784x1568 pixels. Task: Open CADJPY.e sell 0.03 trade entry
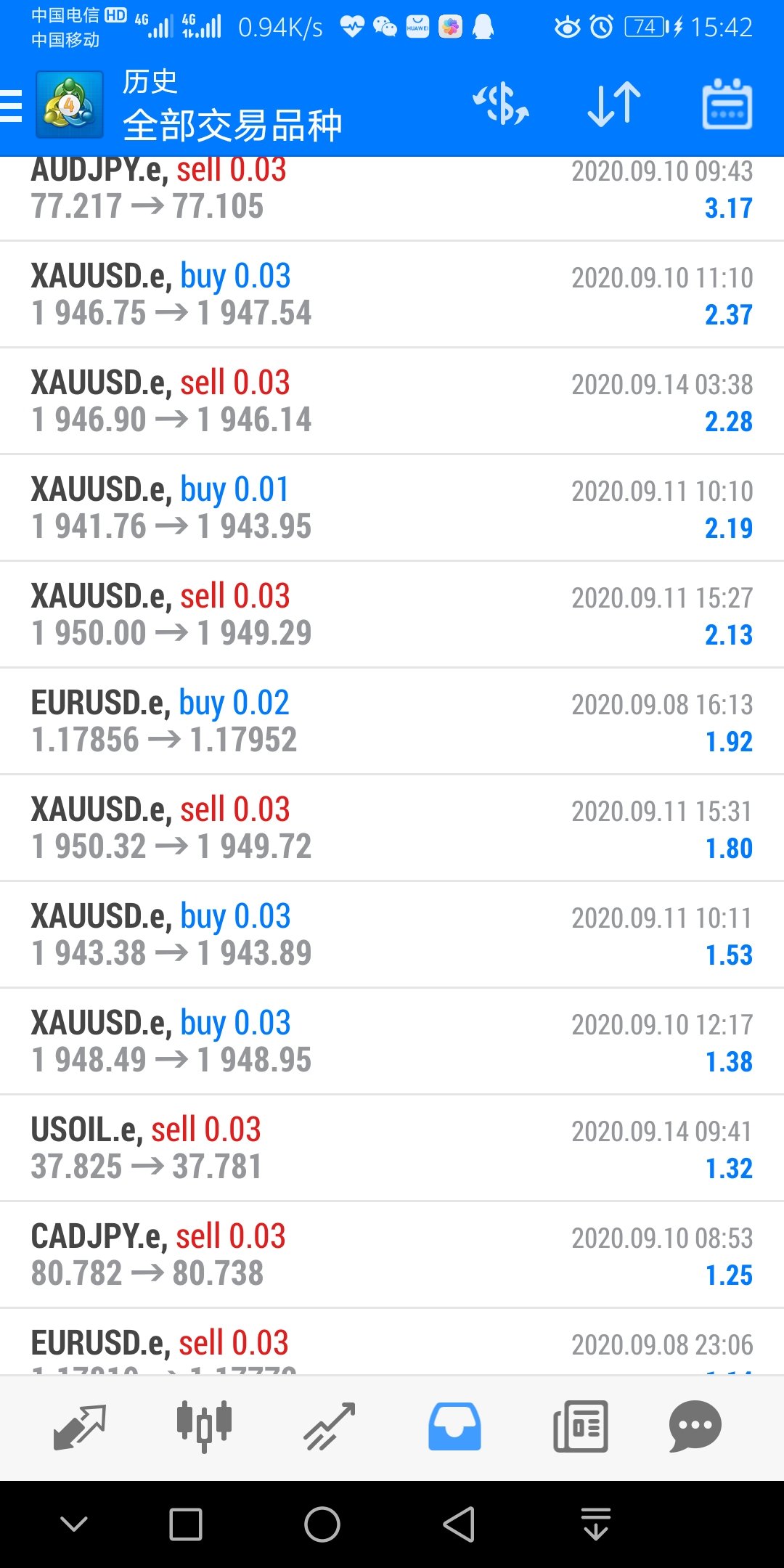pyautogui.click(x=392, y=1255)
